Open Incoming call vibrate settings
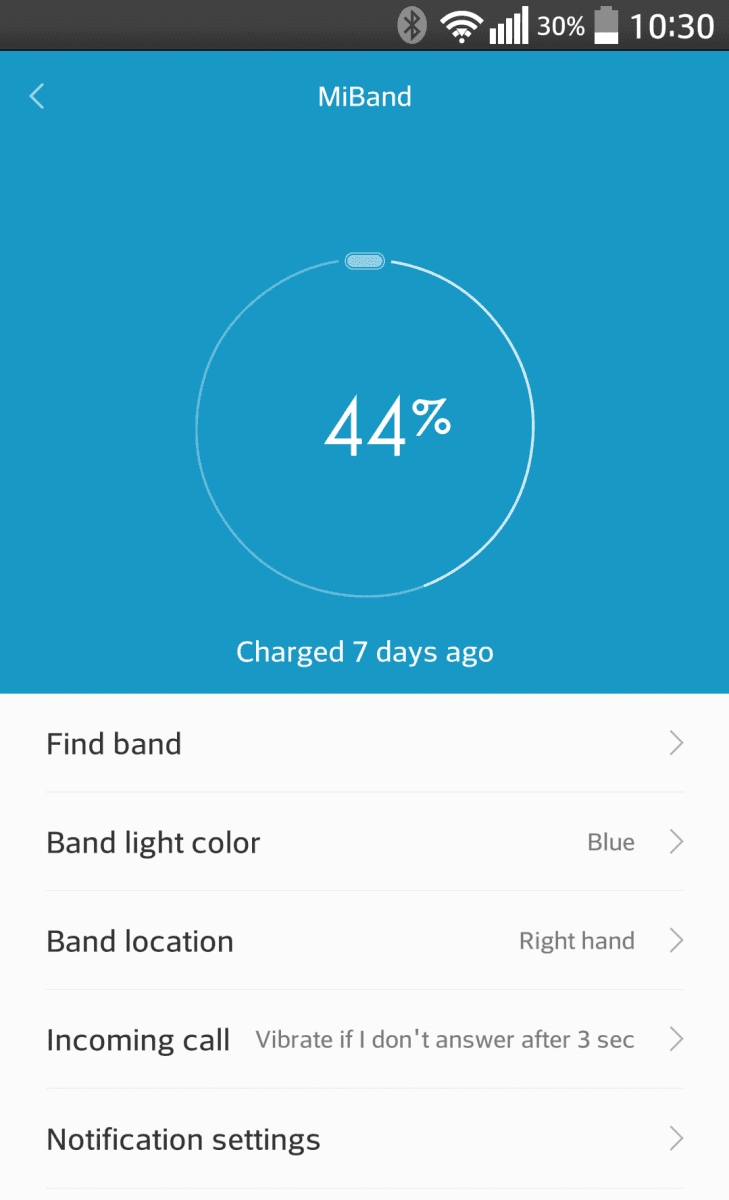The width and height of the screenshot is (729, 1200). pos(364,1040)
